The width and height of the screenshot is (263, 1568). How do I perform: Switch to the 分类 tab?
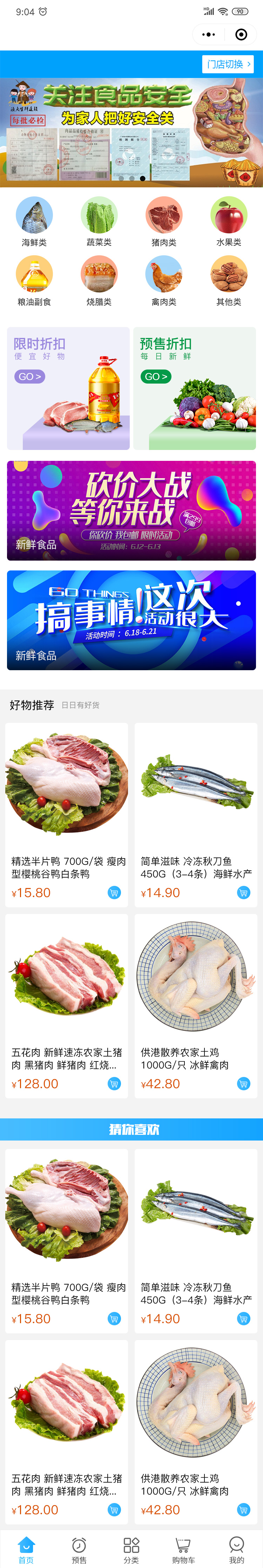pyautogui.click(x=131, y=1550)
